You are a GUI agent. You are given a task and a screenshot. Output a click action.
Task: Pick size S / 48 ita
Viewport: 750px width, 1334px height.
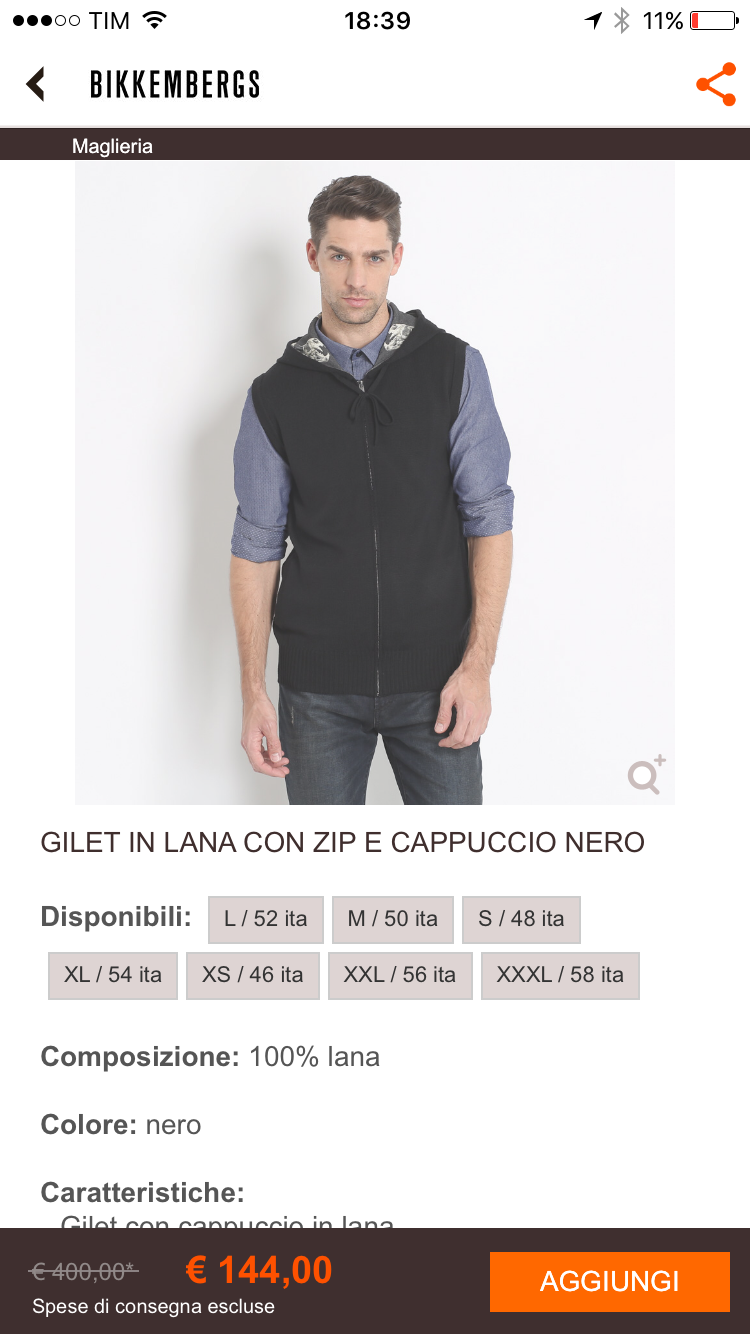[x=521, y=919]
